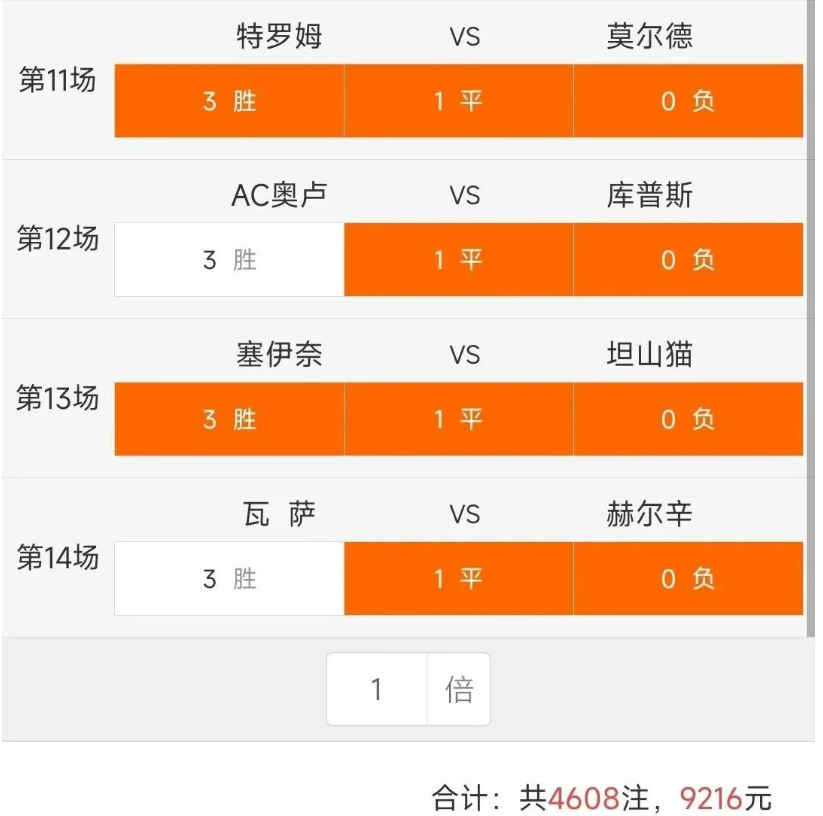
Task: Deselect 3 胜 for 第11场 特罗姆 match
Action: tap(229, 101)
